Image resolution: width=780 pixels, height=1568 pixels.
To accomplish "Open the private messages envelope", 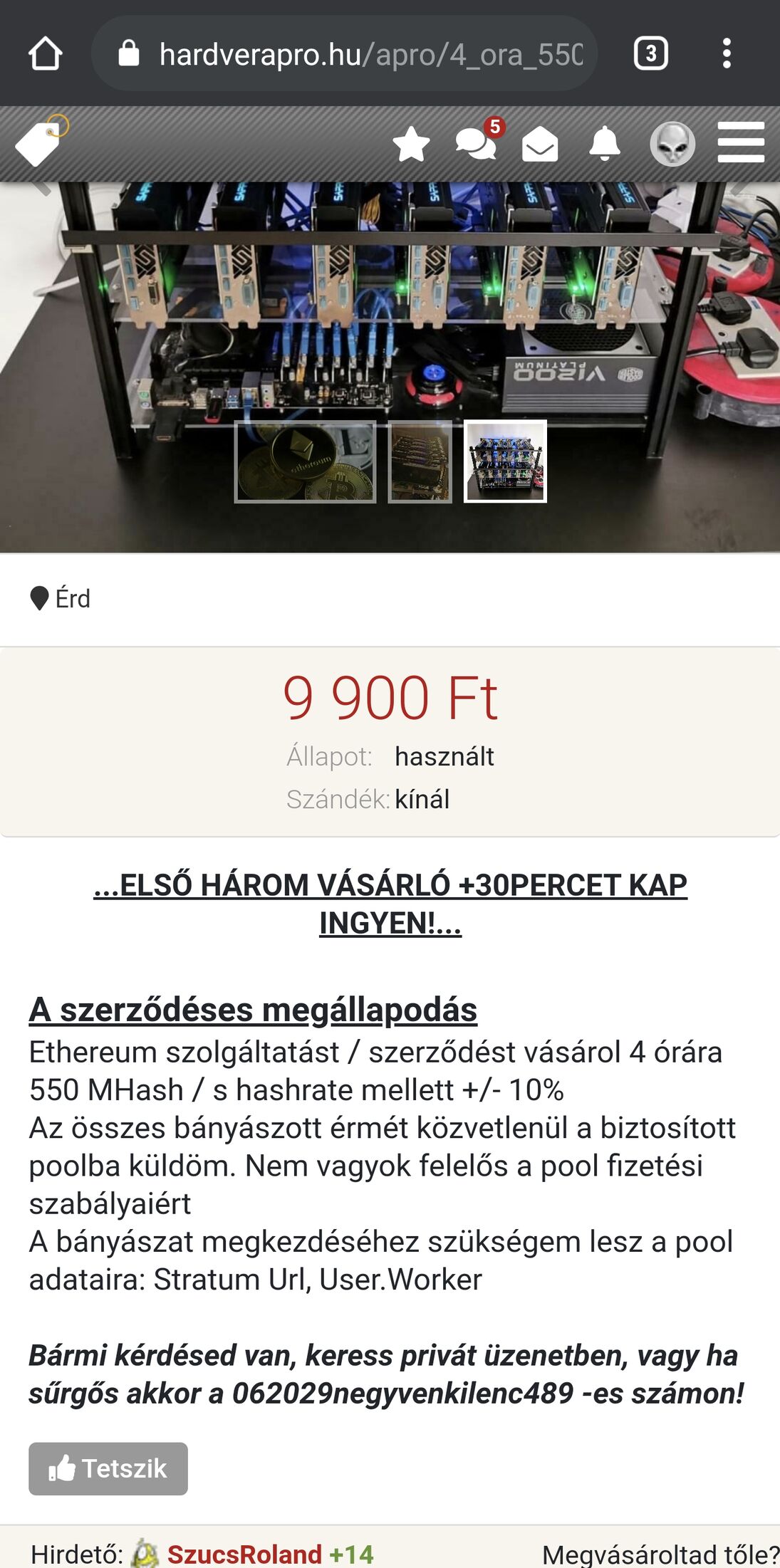I will pyautogui.click(x=540, y=145).
